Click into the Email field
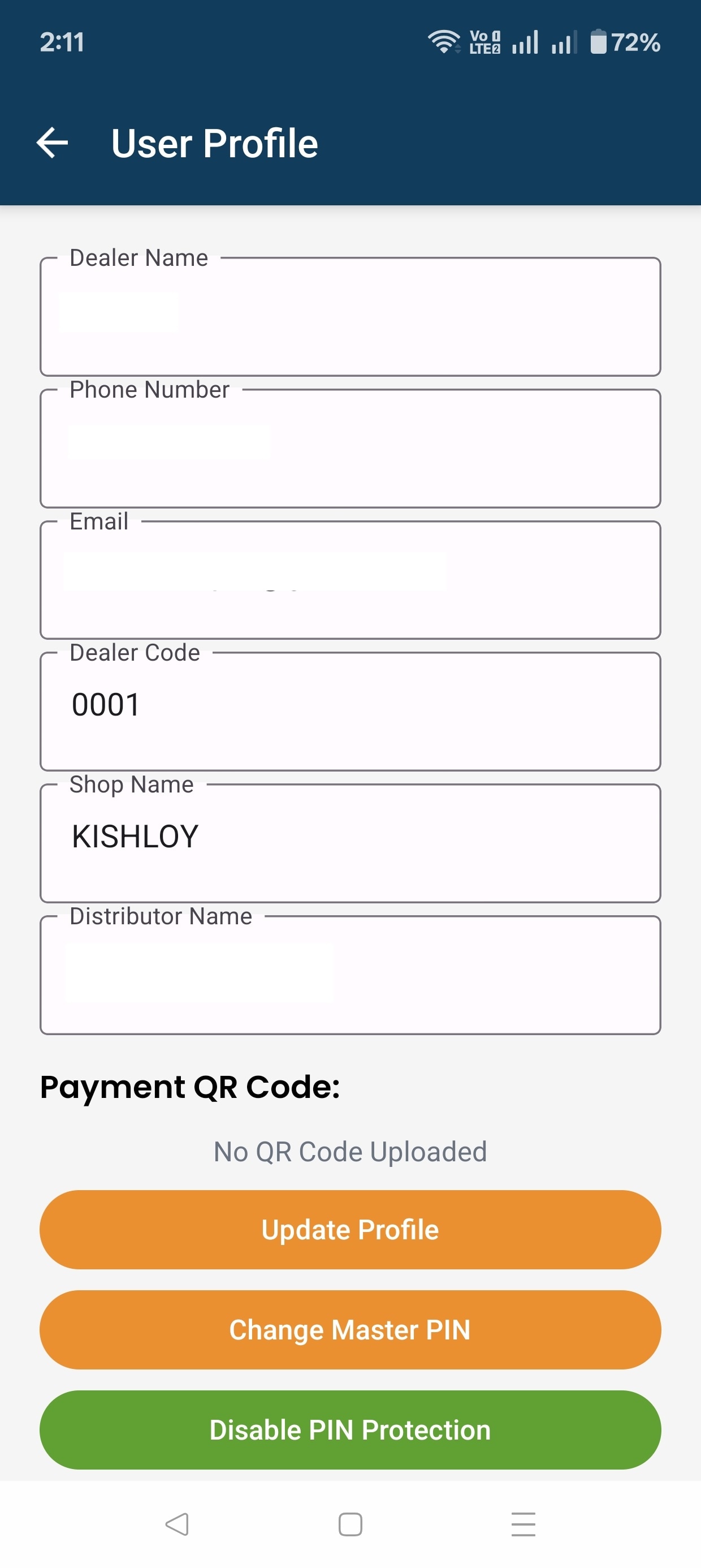This screenshot has height=1568, width=701. click(350, 579)
